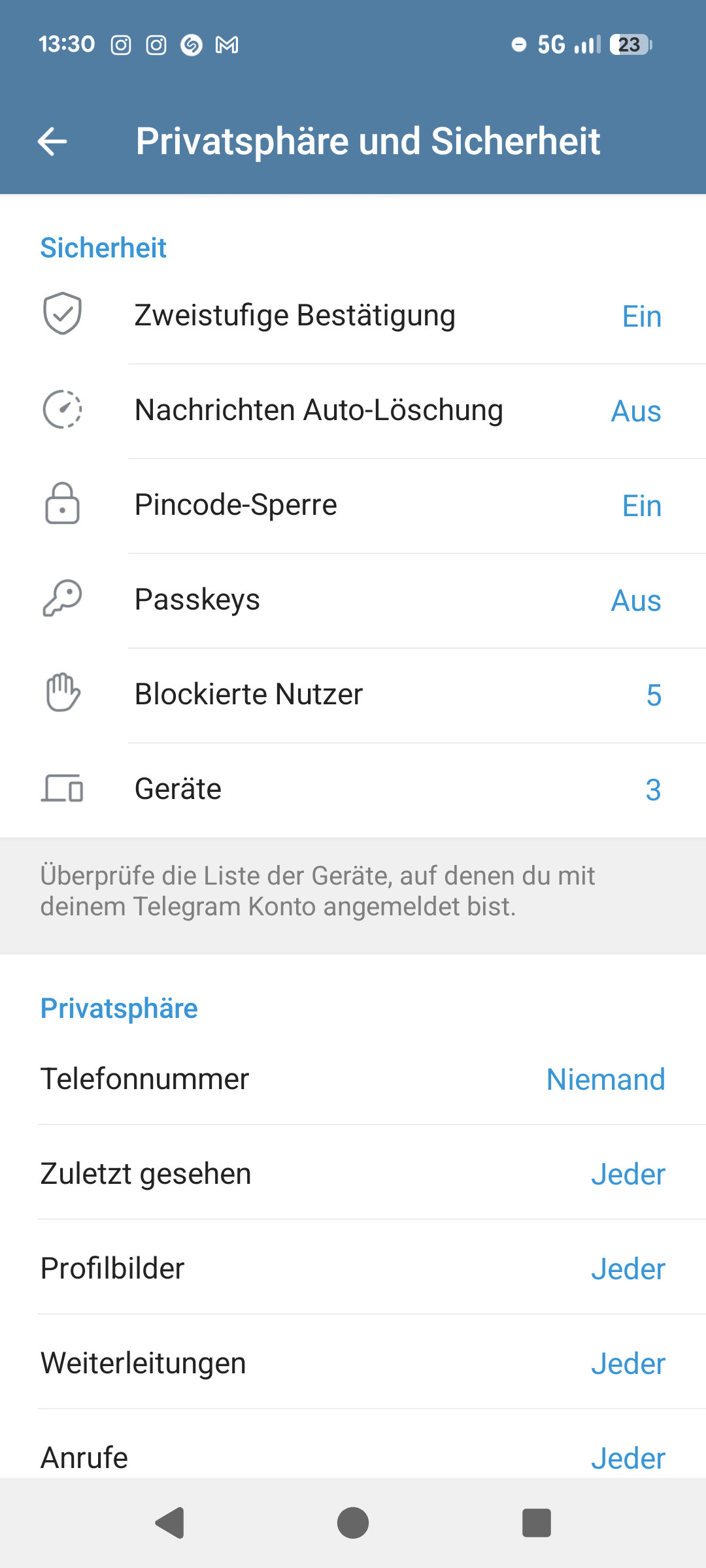View Blockierte Nutzer list
This screenshot has height=1568, width=706.
click(353, 694)
